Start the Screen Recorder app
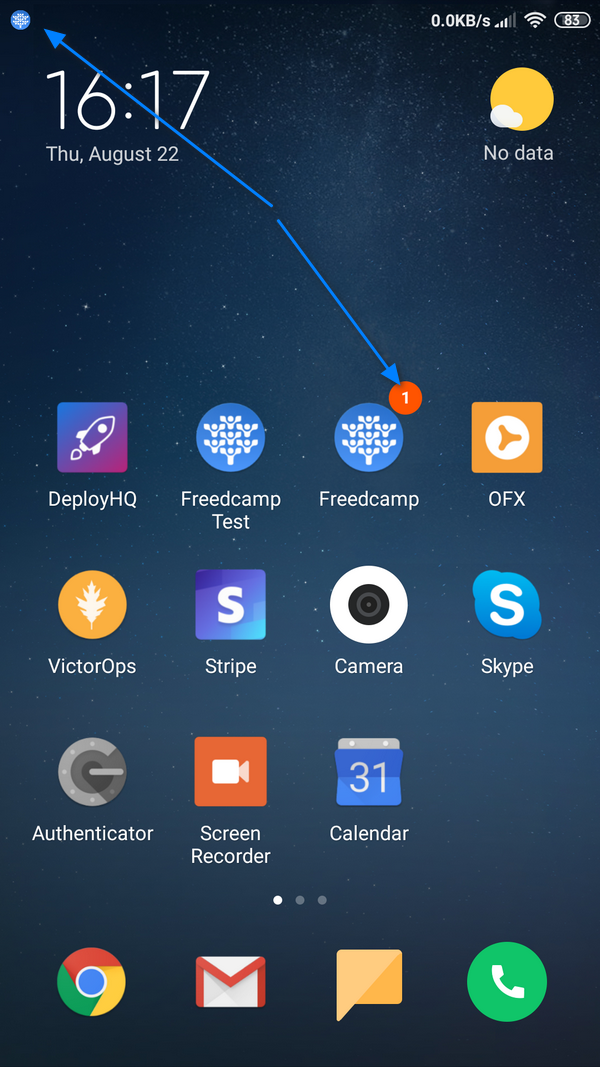 click(230, 772)
